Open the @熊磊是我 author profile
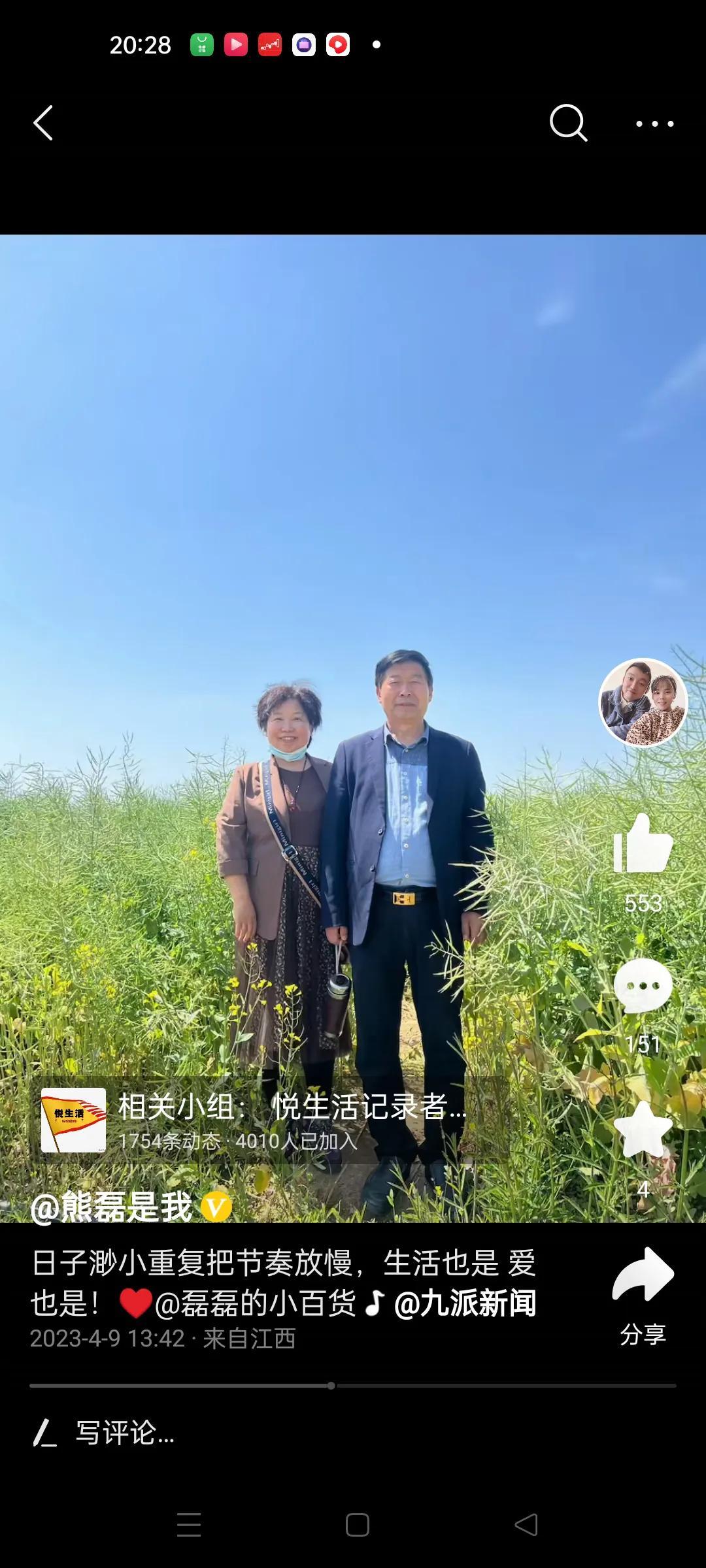The image size is (706, 1568). (x=112, y=1206)
